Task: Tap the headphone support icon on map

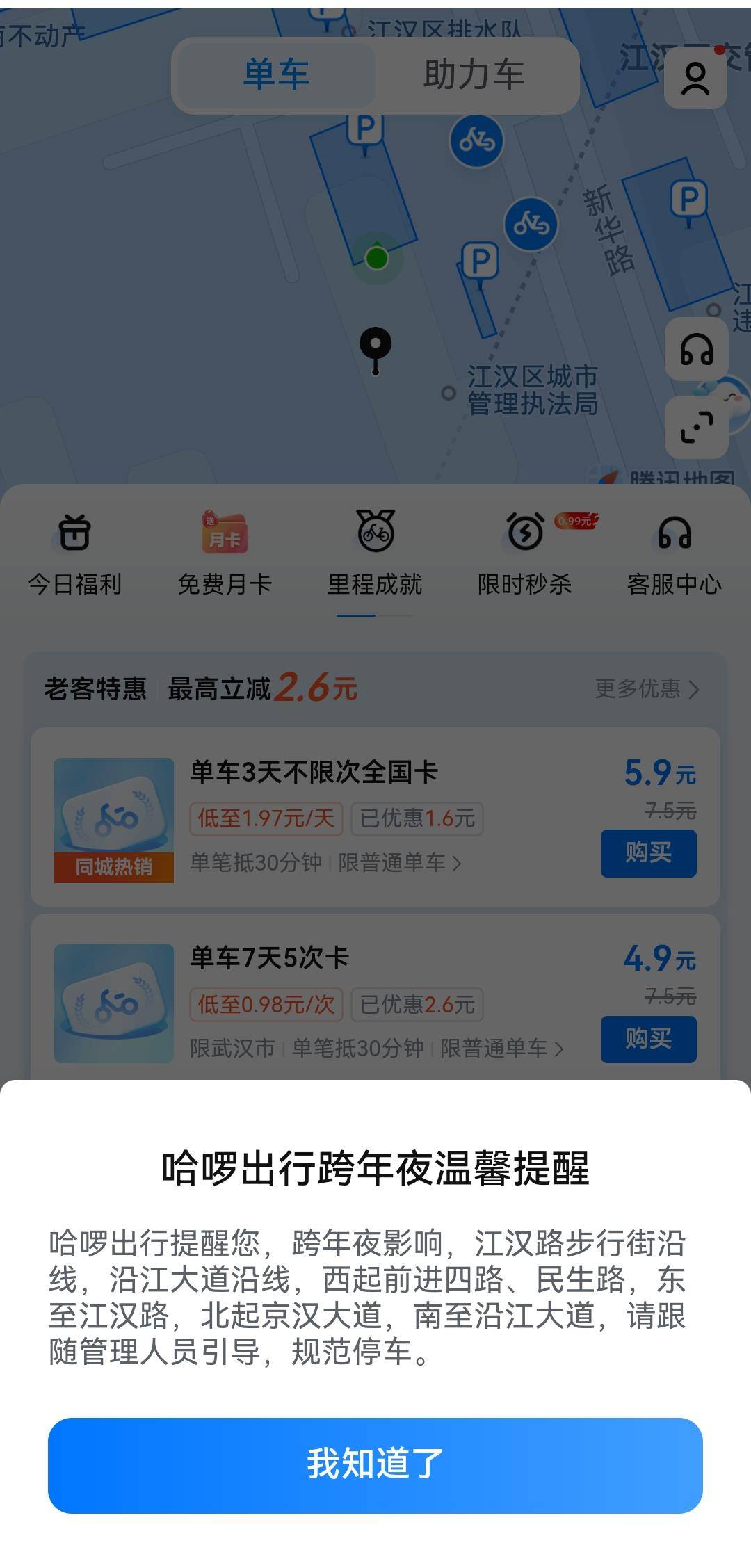Action: click(x=696, y=349)
